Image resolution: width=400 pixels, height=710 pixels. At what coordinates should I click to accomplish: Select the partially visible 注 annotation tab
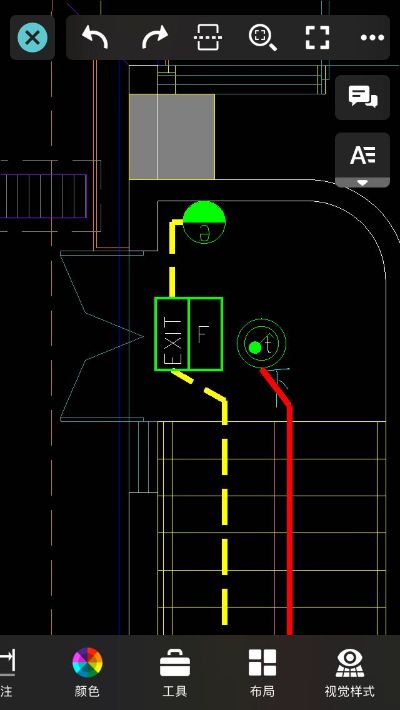tap(7, 672)
